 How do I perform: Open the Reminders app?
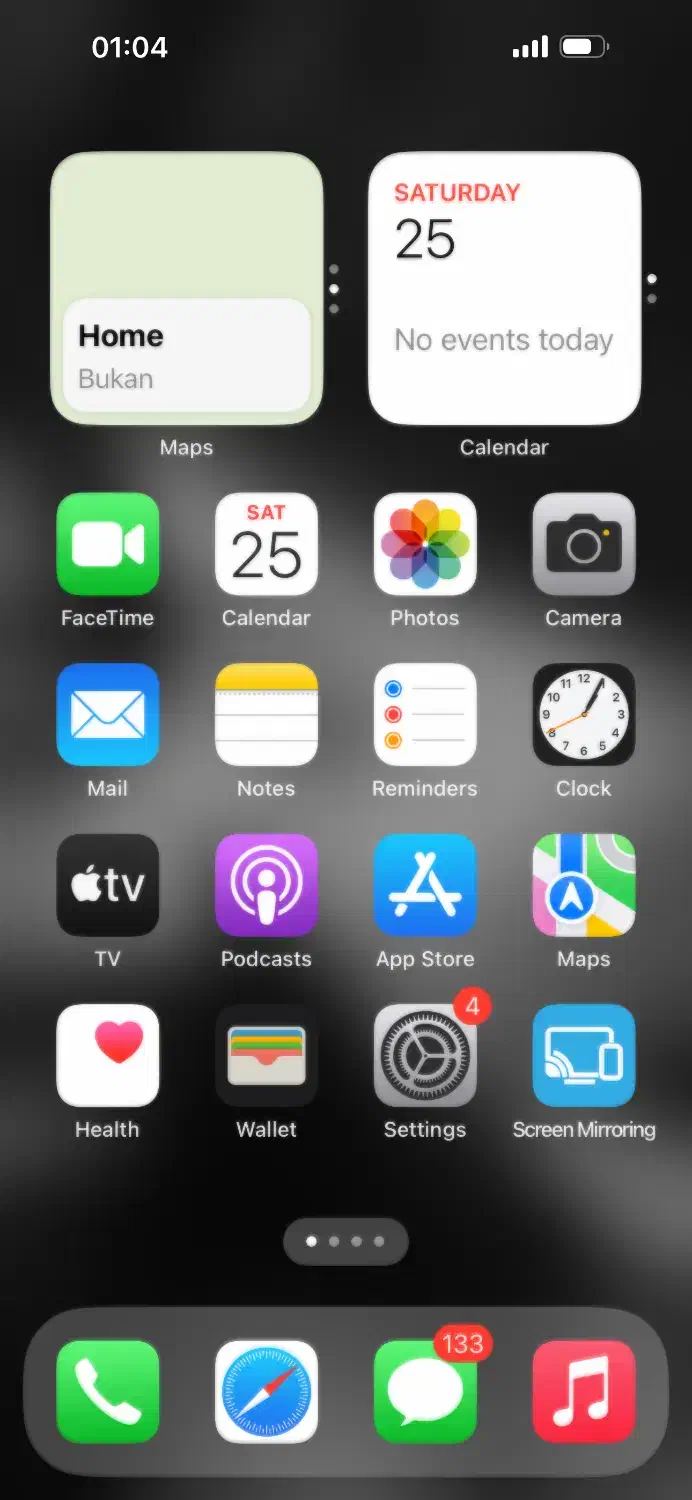(425, 714)
